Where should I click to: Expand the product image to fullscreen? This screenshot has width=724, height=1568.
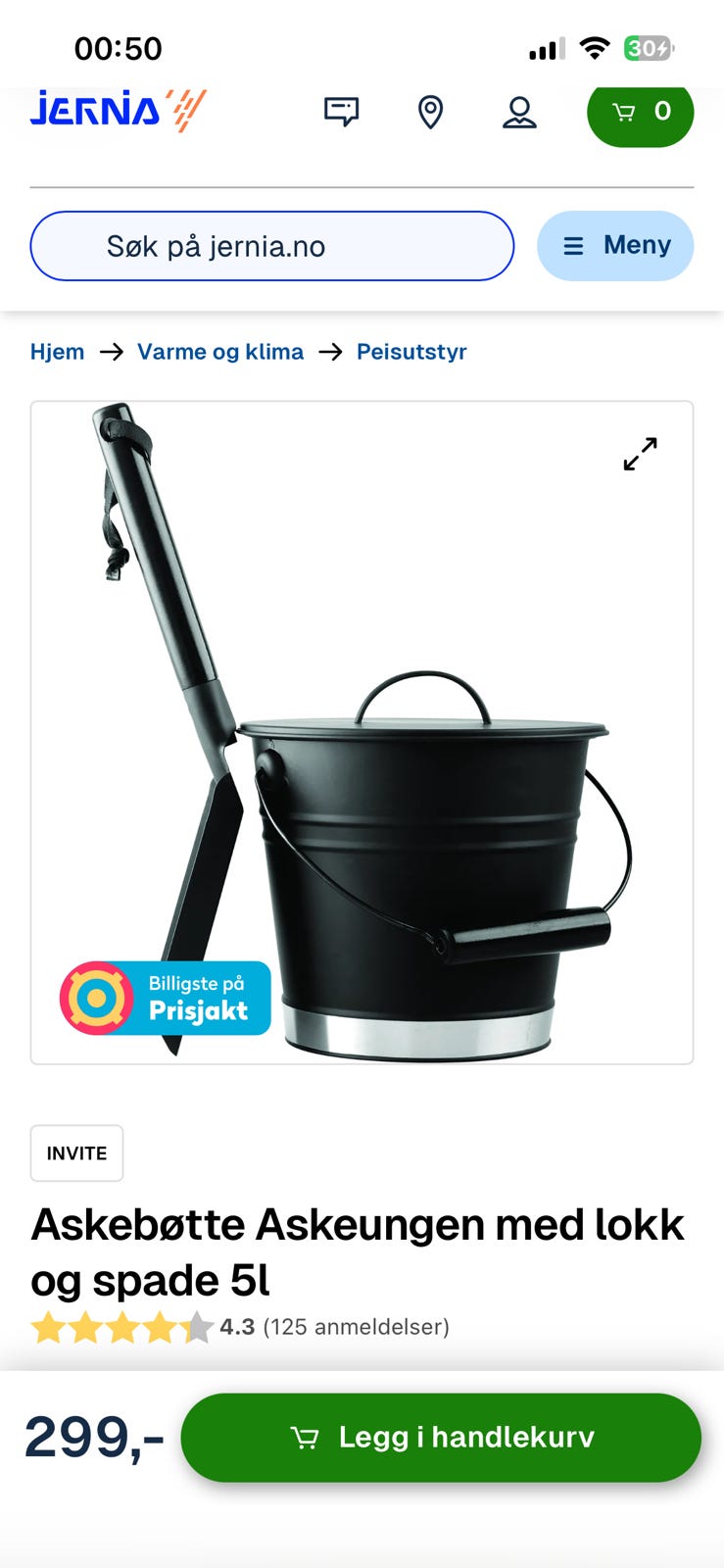(641, 454)
